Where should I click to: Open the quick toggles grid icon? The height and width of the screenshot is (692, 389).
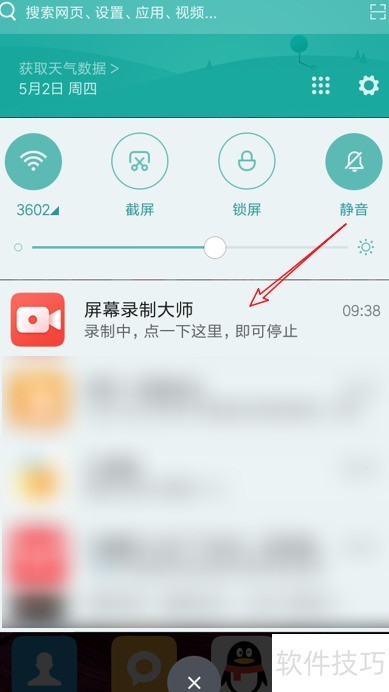(x=321, y=85)
